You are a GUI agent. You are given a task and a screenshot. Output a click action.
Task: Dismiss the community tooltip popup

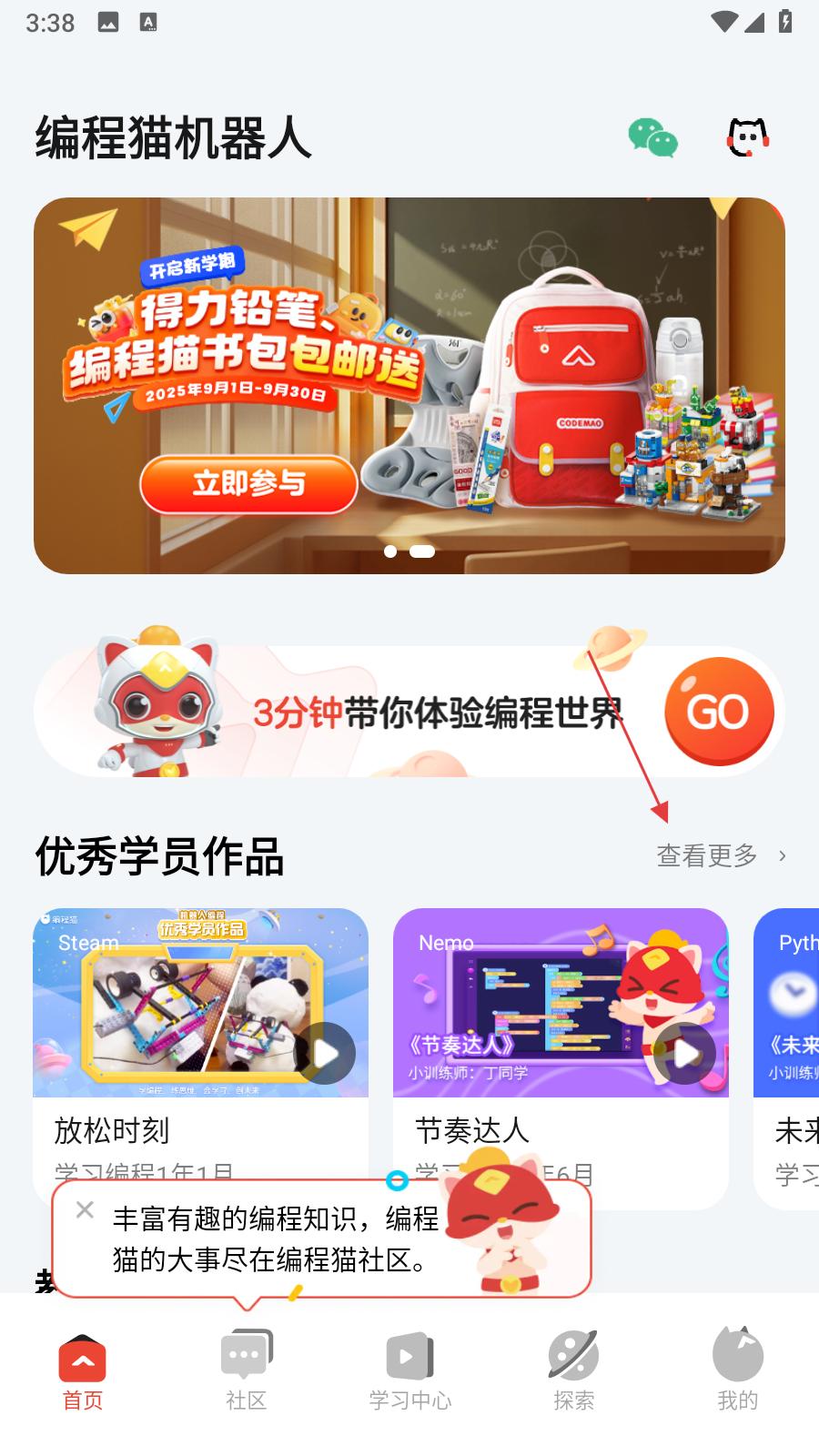tap(85, 1209)
